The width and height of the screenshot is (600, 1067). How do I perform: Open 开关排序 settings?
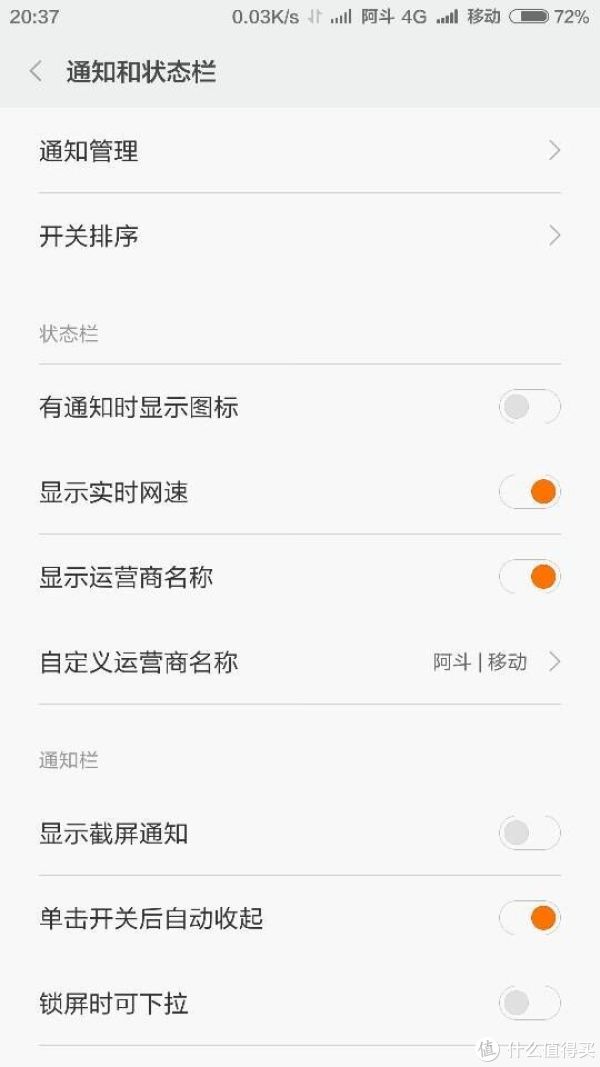[x=300, y=236]
